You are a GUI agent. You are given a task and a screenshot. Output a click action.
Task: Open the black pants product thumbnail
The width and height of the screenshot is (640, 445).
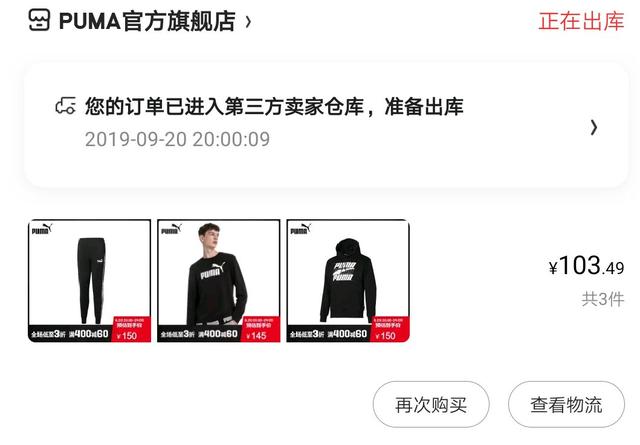[x=89, y=281]
